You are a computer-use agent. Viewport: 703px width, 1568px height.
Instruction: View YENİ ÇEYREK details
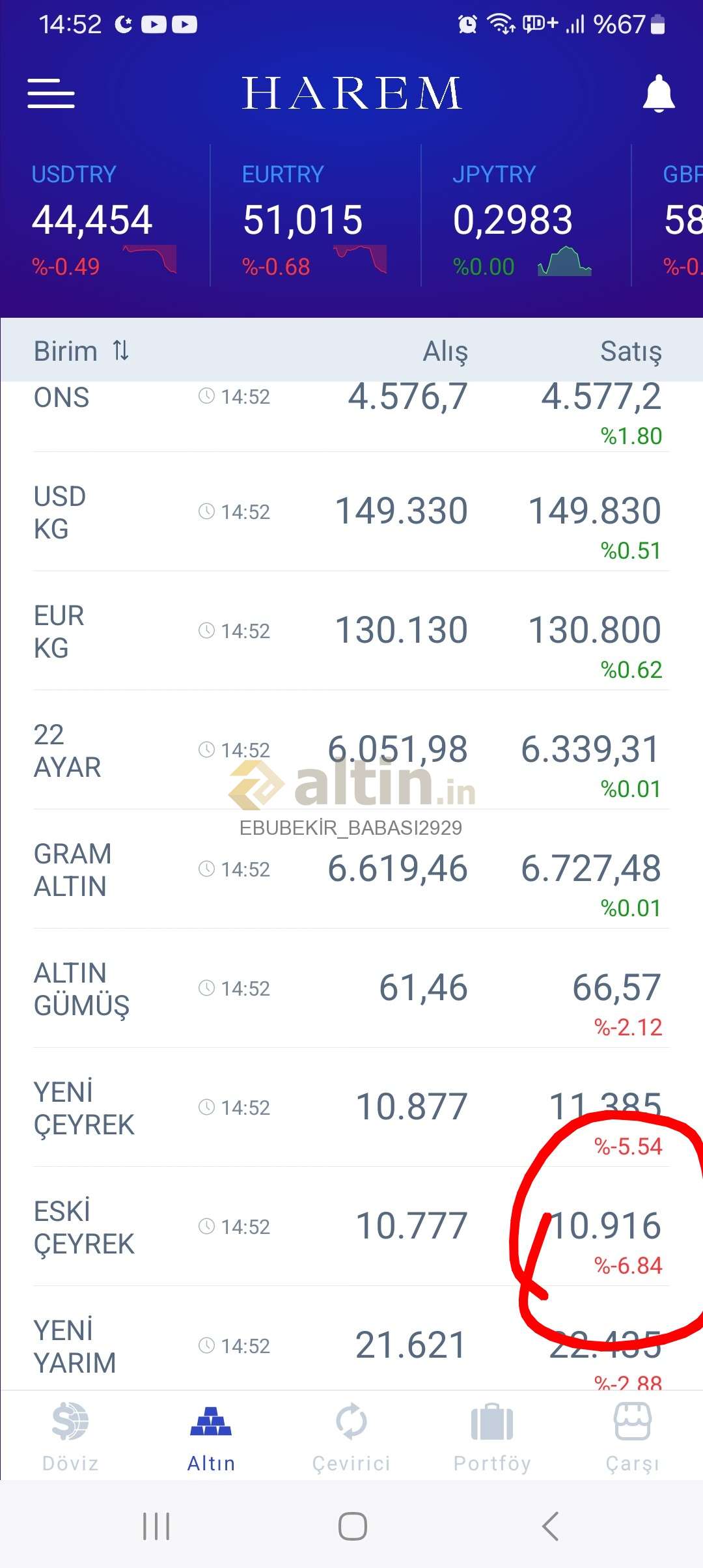(351, 1108)
